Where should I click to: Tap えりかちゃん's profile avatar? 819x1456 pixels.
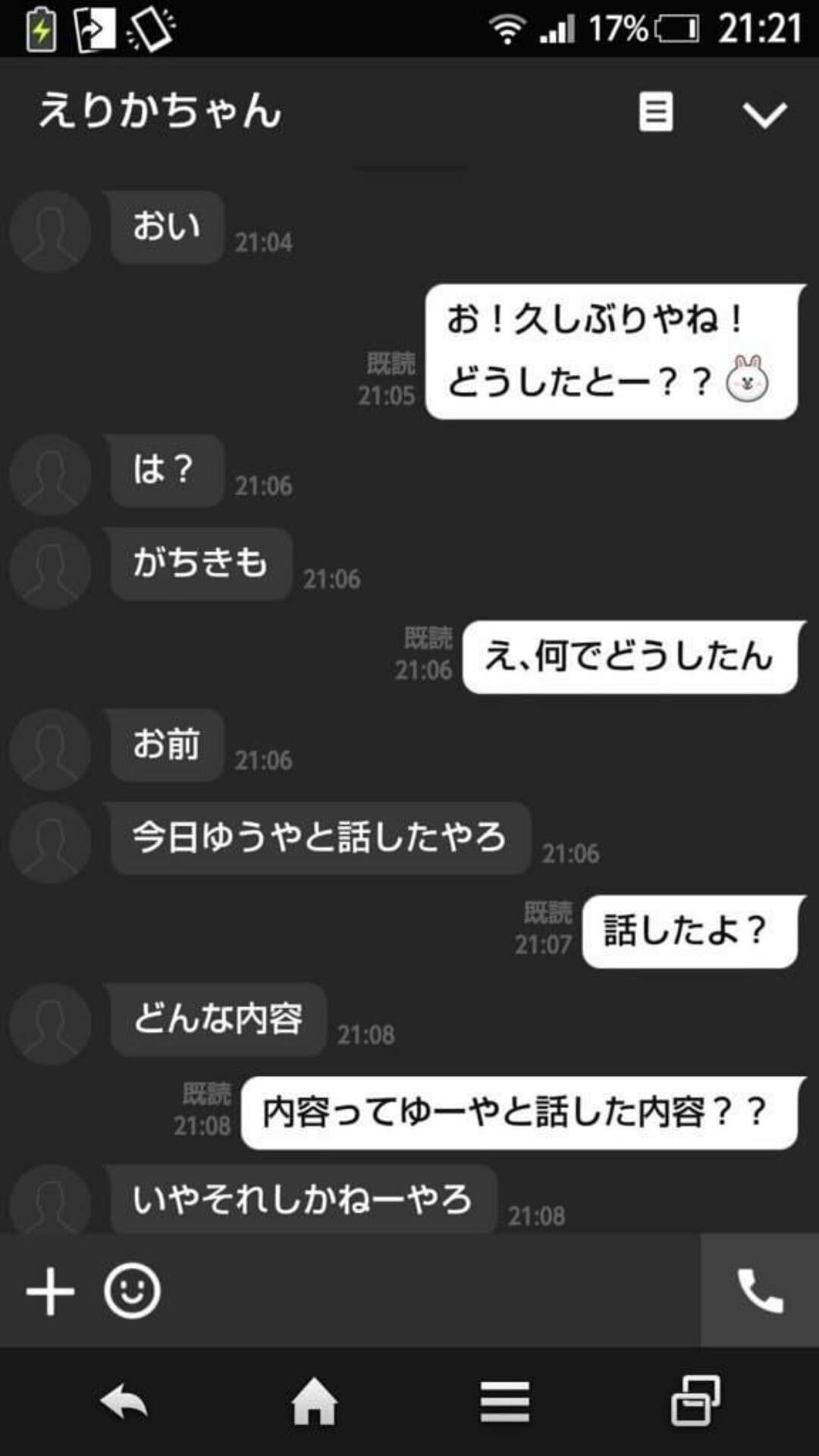49,230
